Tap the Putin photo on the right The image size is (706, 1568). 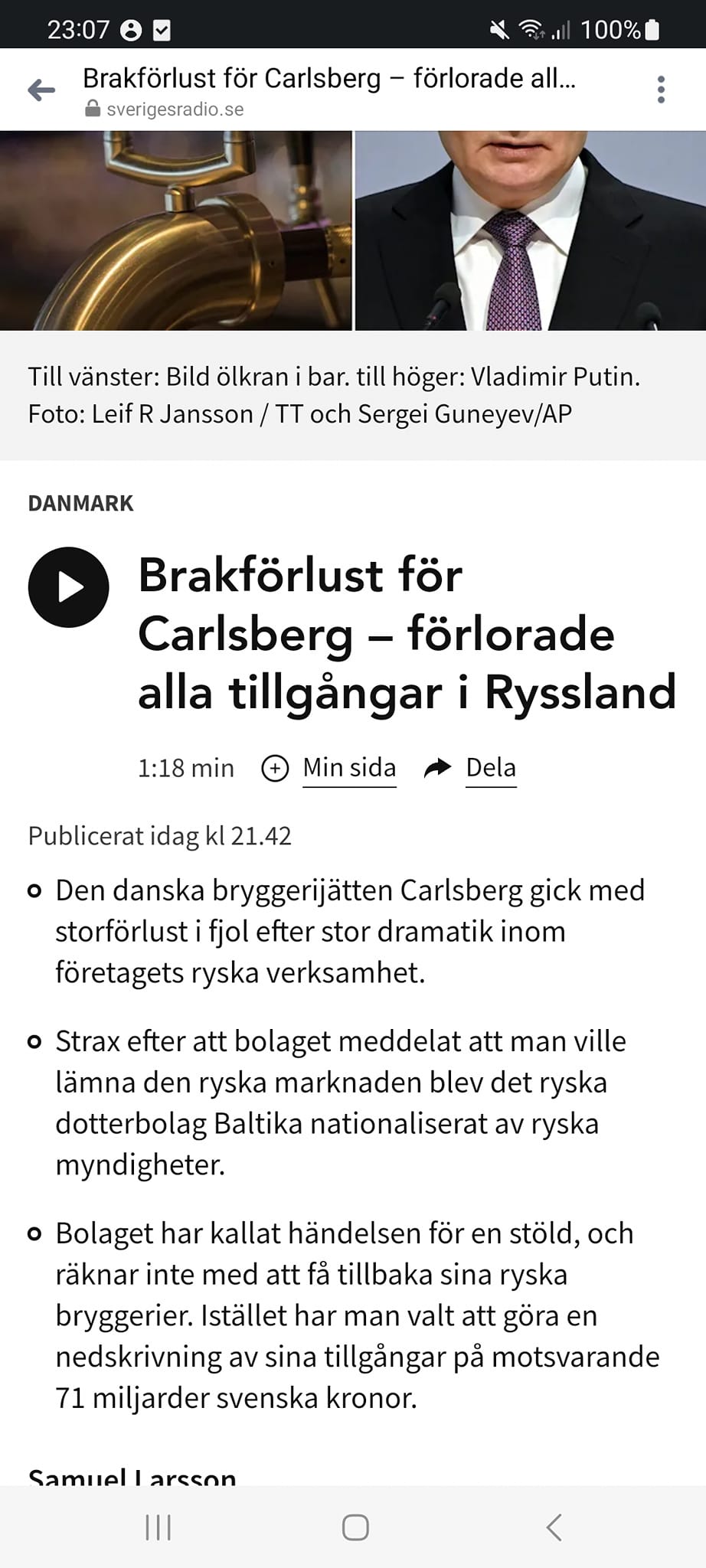(528, 230)
